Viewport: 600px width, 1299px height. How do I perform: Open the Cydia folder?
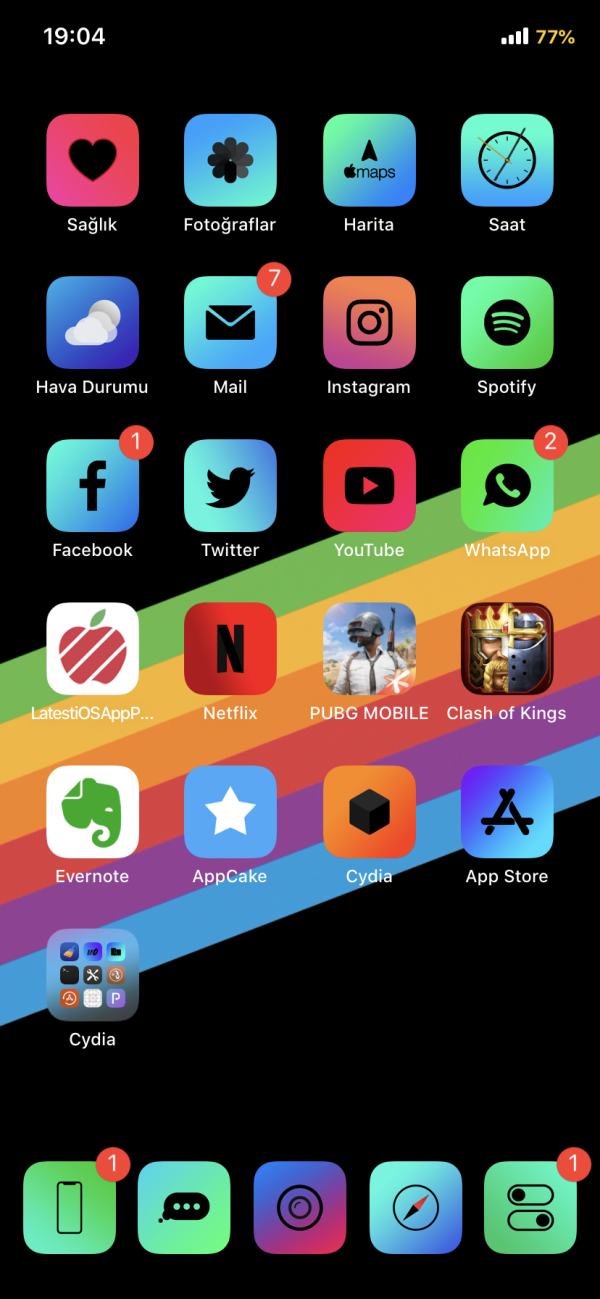click(x=92, y=975)
